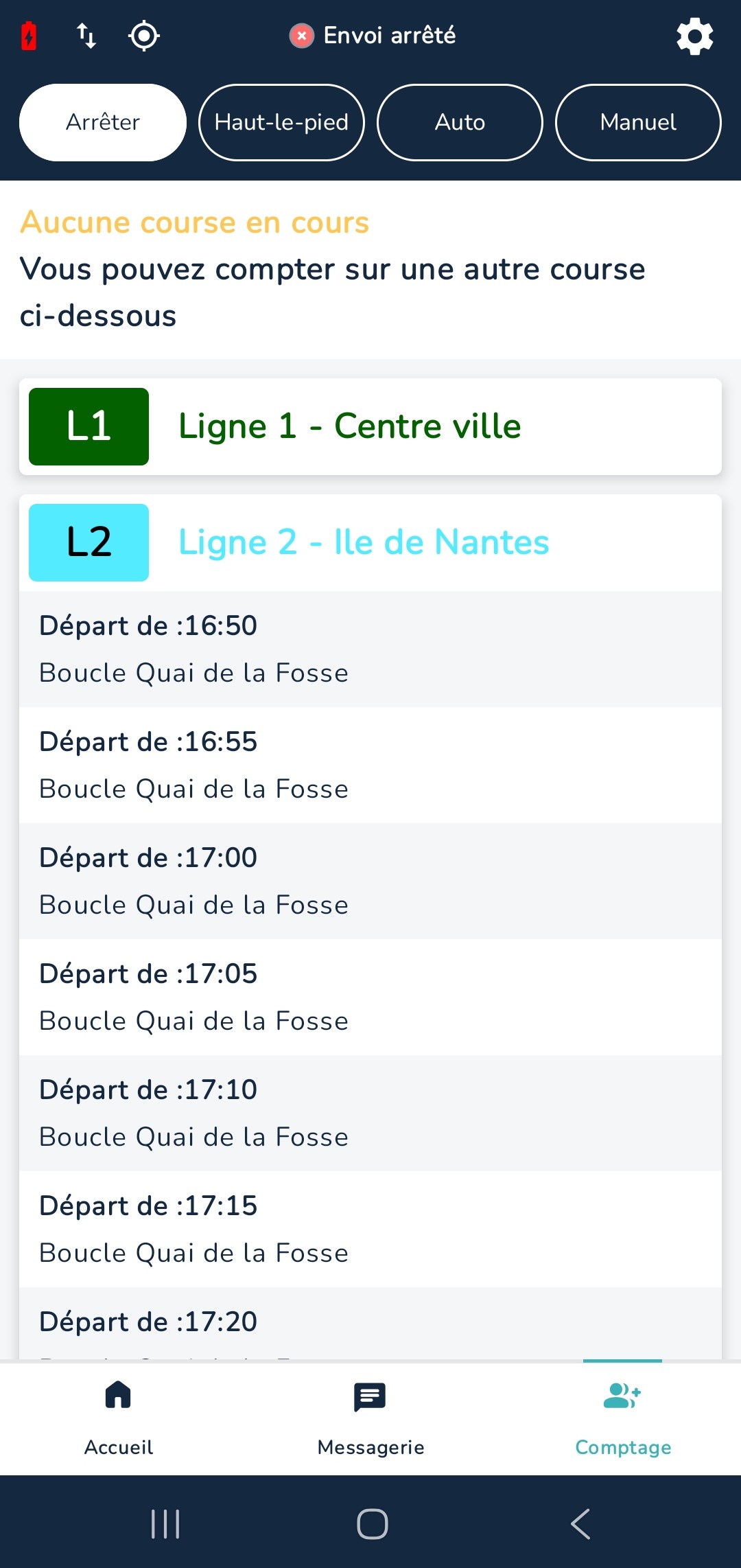Select the GPS location target icon

tap(143, 36)
